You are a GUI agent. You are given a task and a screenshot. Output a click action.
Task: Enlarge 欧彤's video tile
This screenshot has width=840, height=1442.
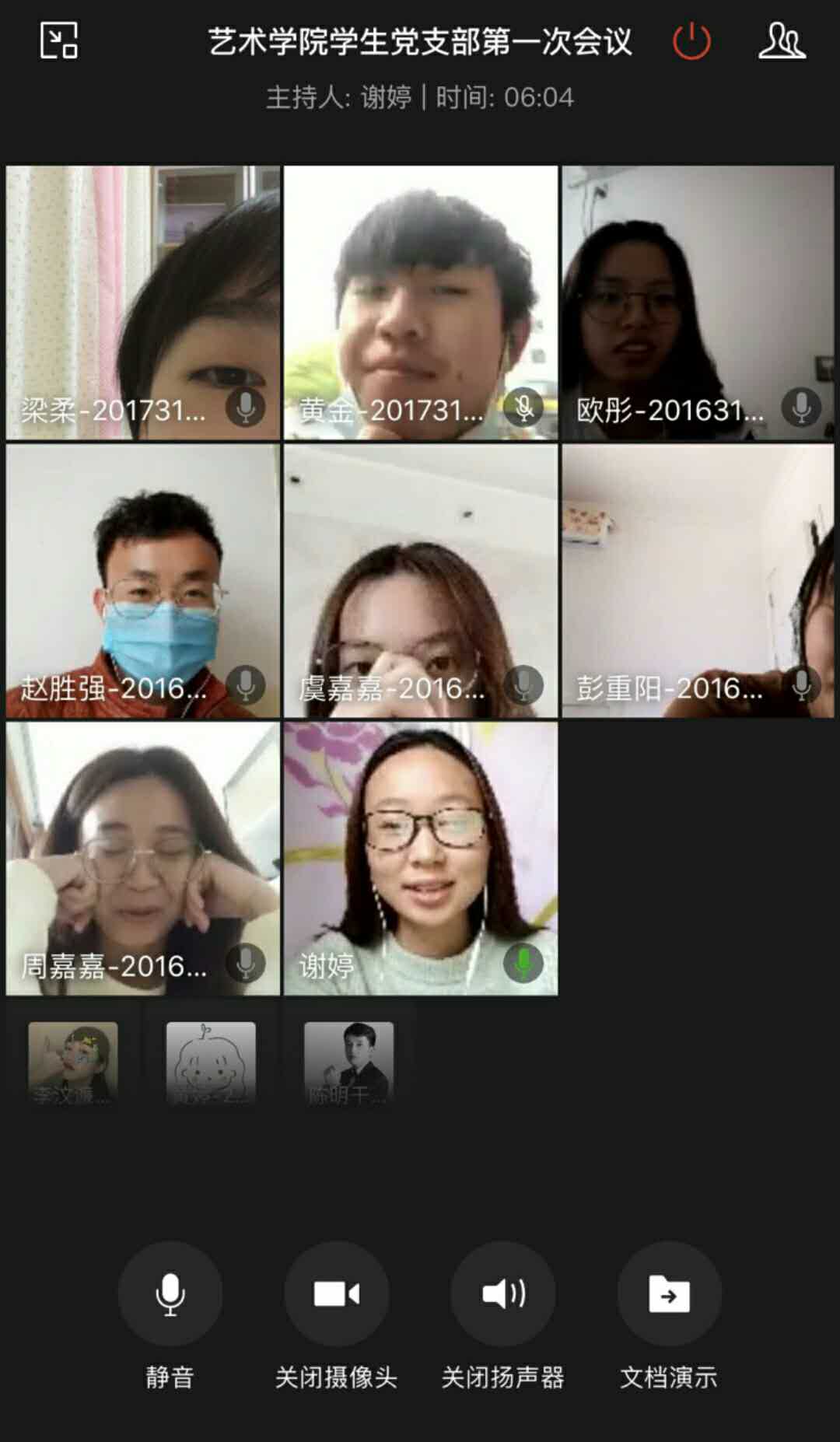pos(698,302)
